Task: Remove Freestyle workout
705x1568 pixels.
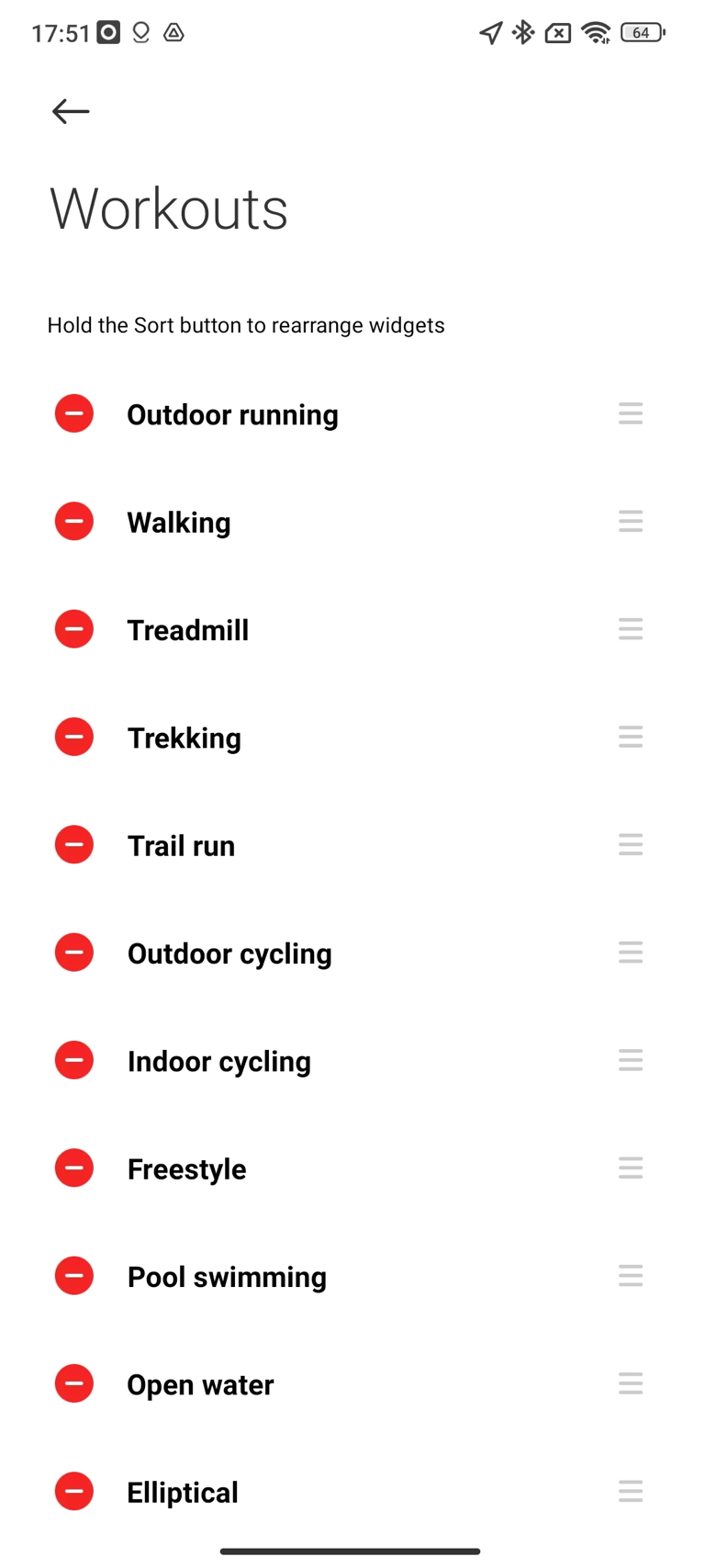Action: pyautogui.click(x=74, y=1168)
